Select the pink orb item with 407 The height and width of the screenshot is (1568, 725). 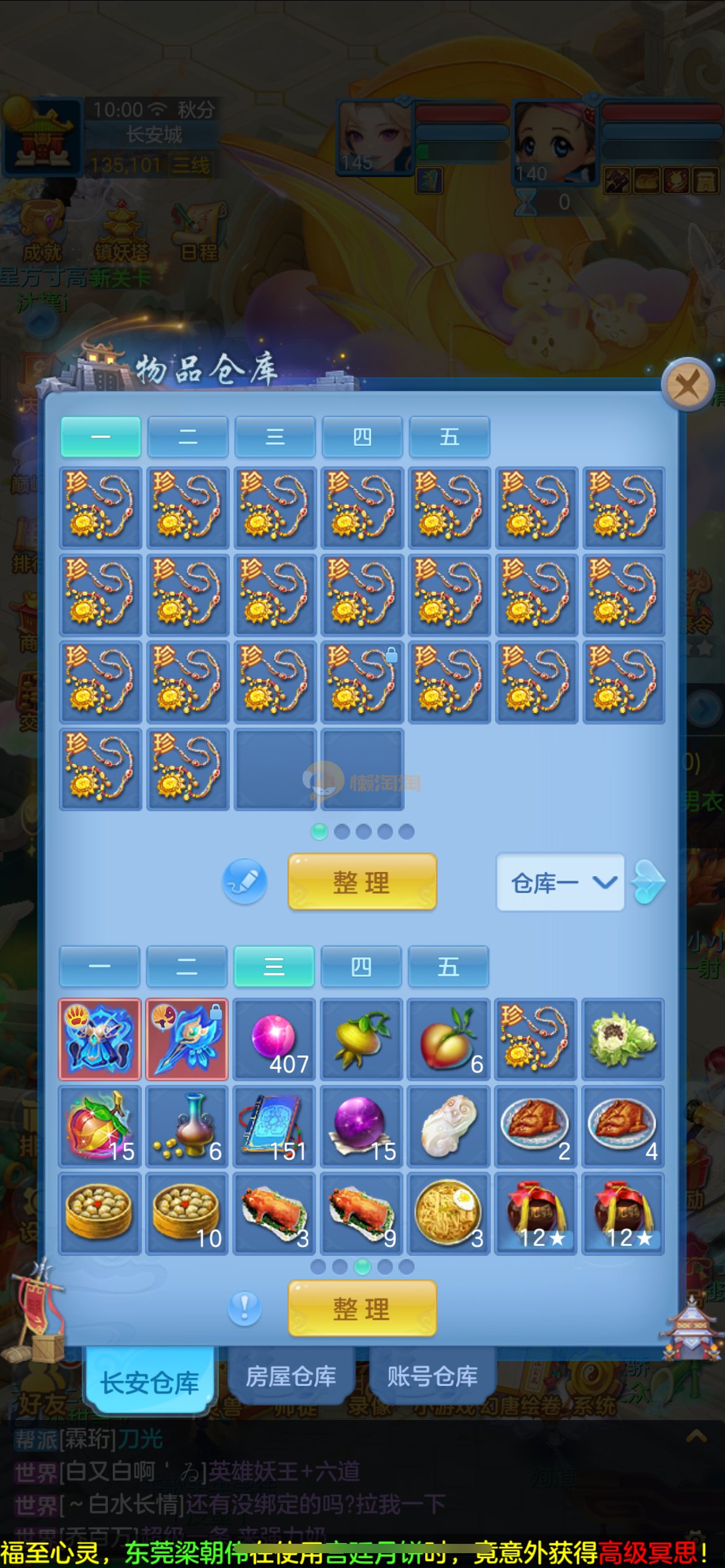[275, 1039]
